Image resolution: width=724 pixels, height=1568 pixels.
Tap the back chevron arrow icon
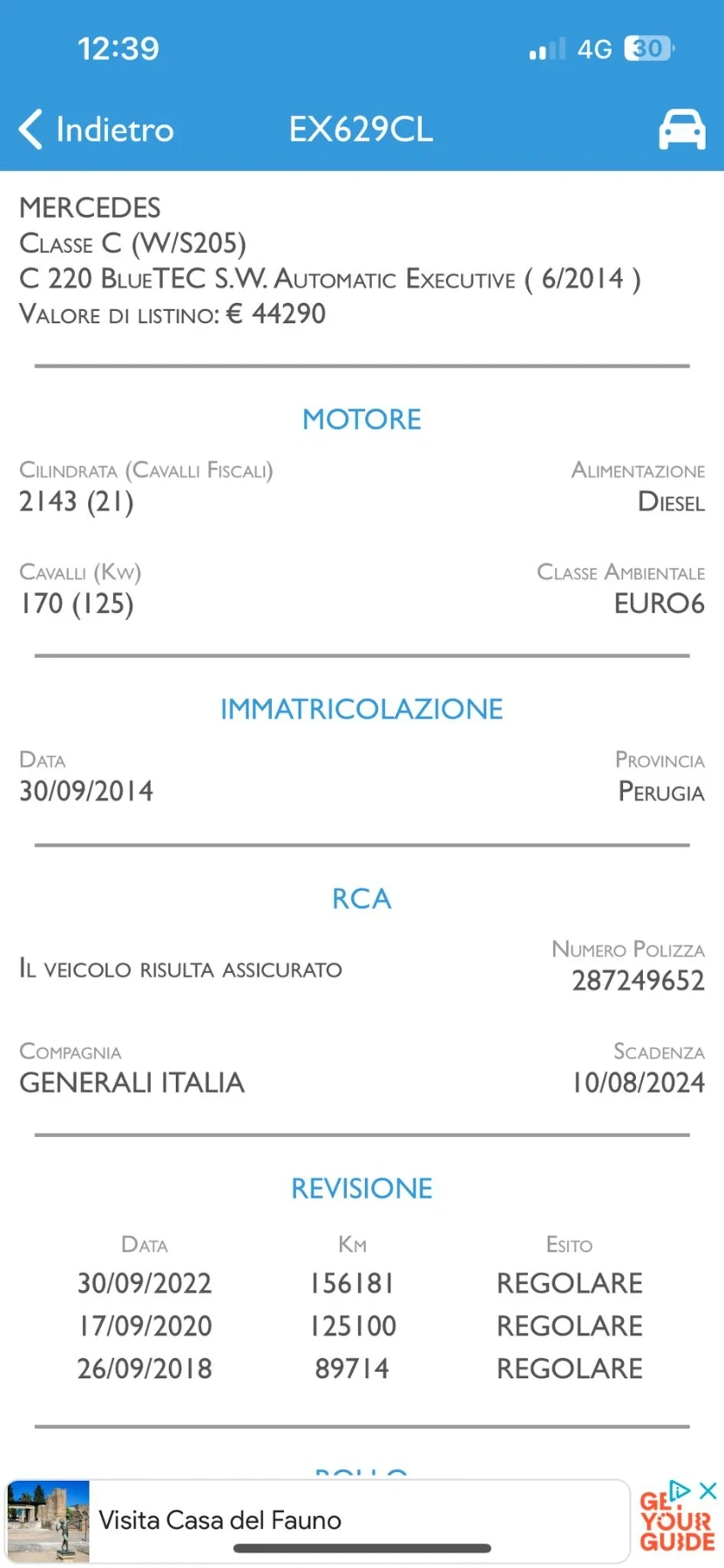[x=29, y=128]
